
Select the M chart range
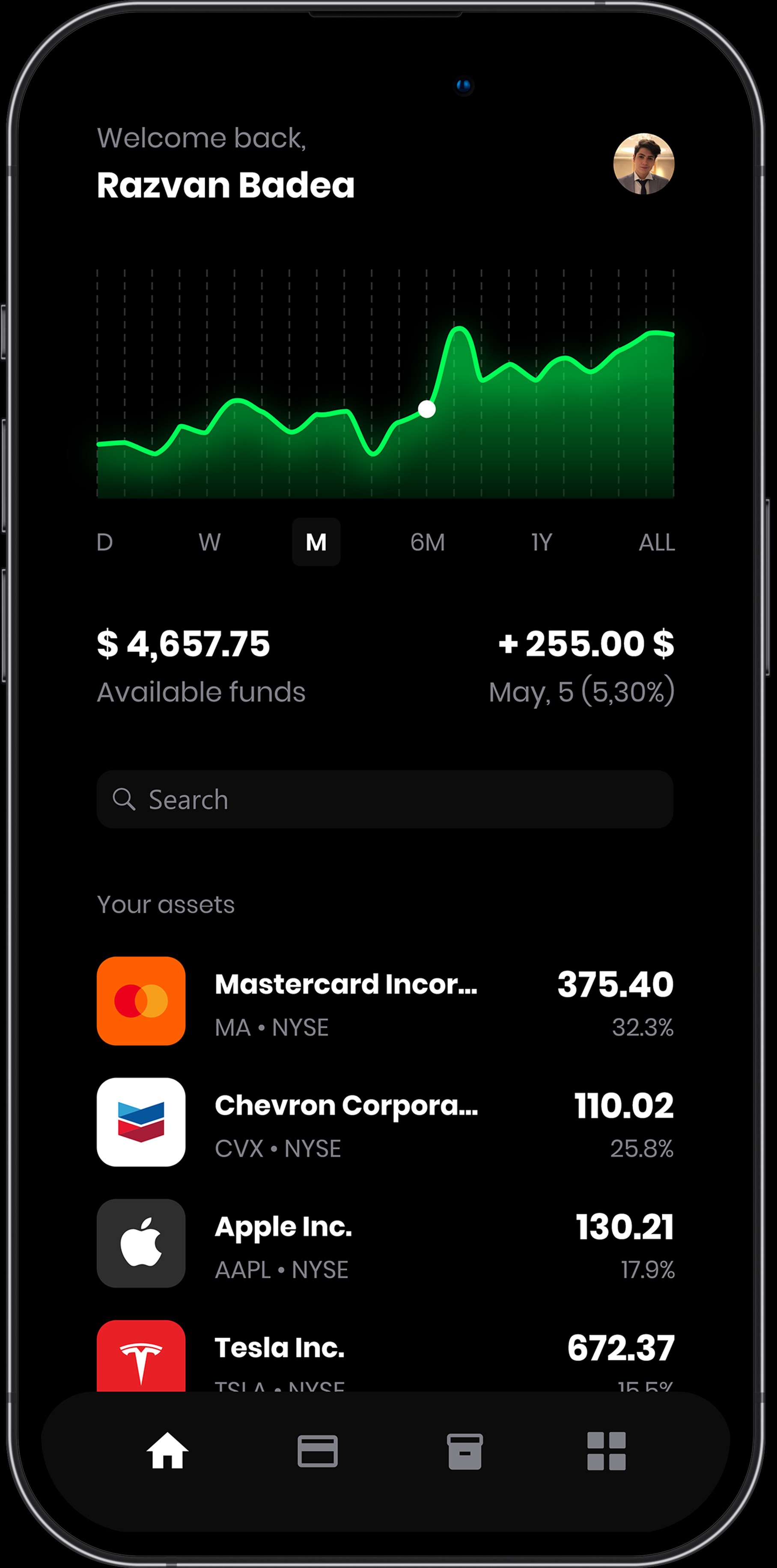316,542
